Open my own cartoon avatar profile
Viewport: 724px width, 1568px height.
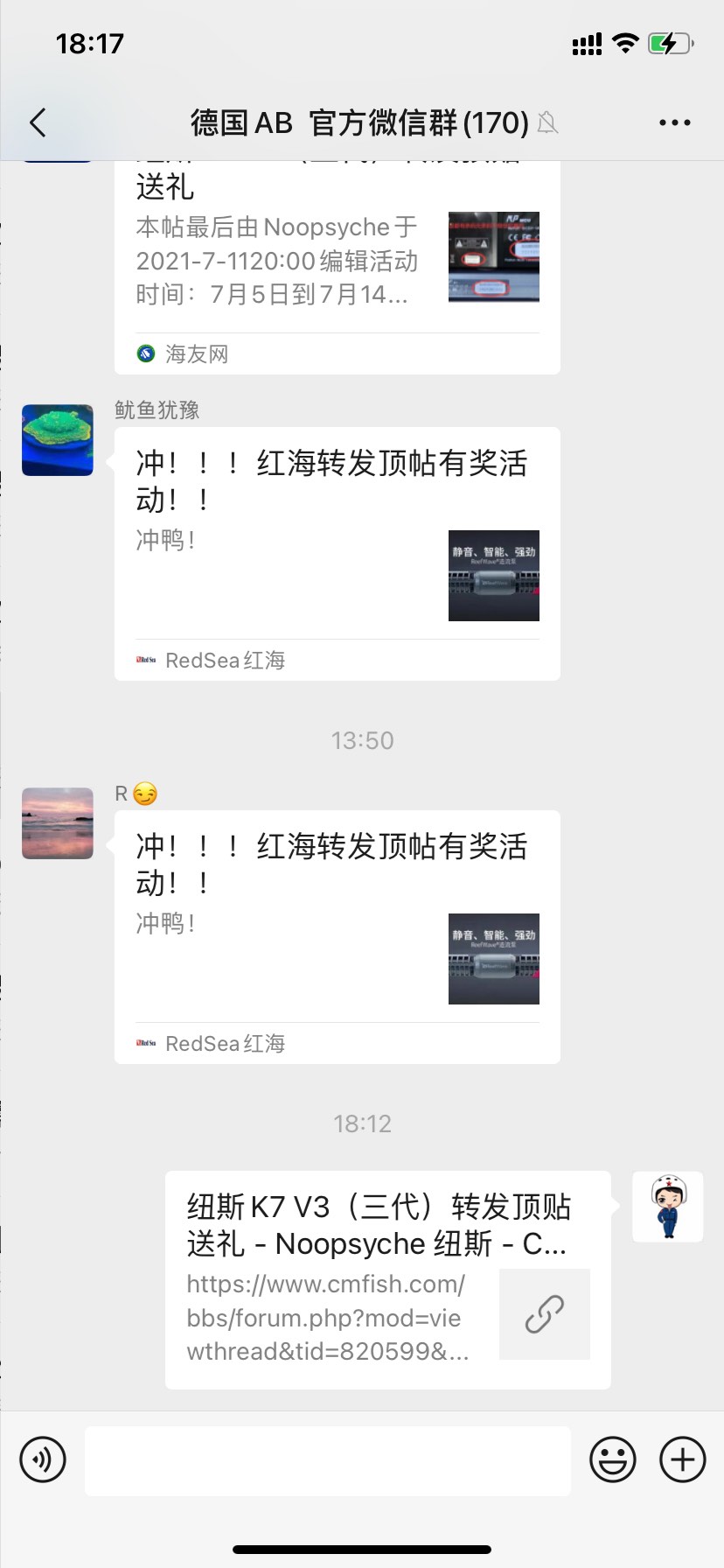coord(668,1207)
